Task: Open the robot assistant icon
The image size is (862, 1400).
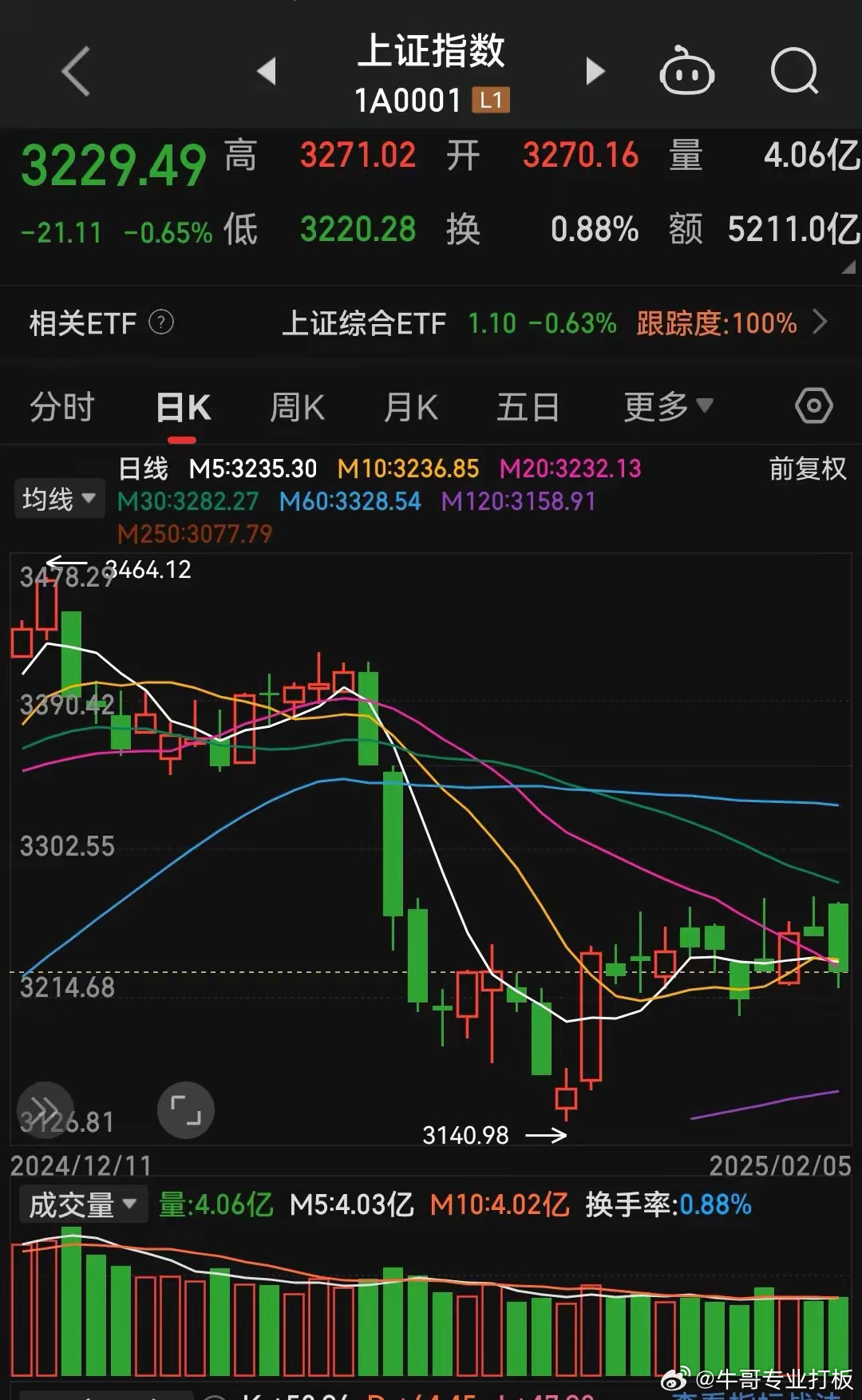Action: point(686,71)
